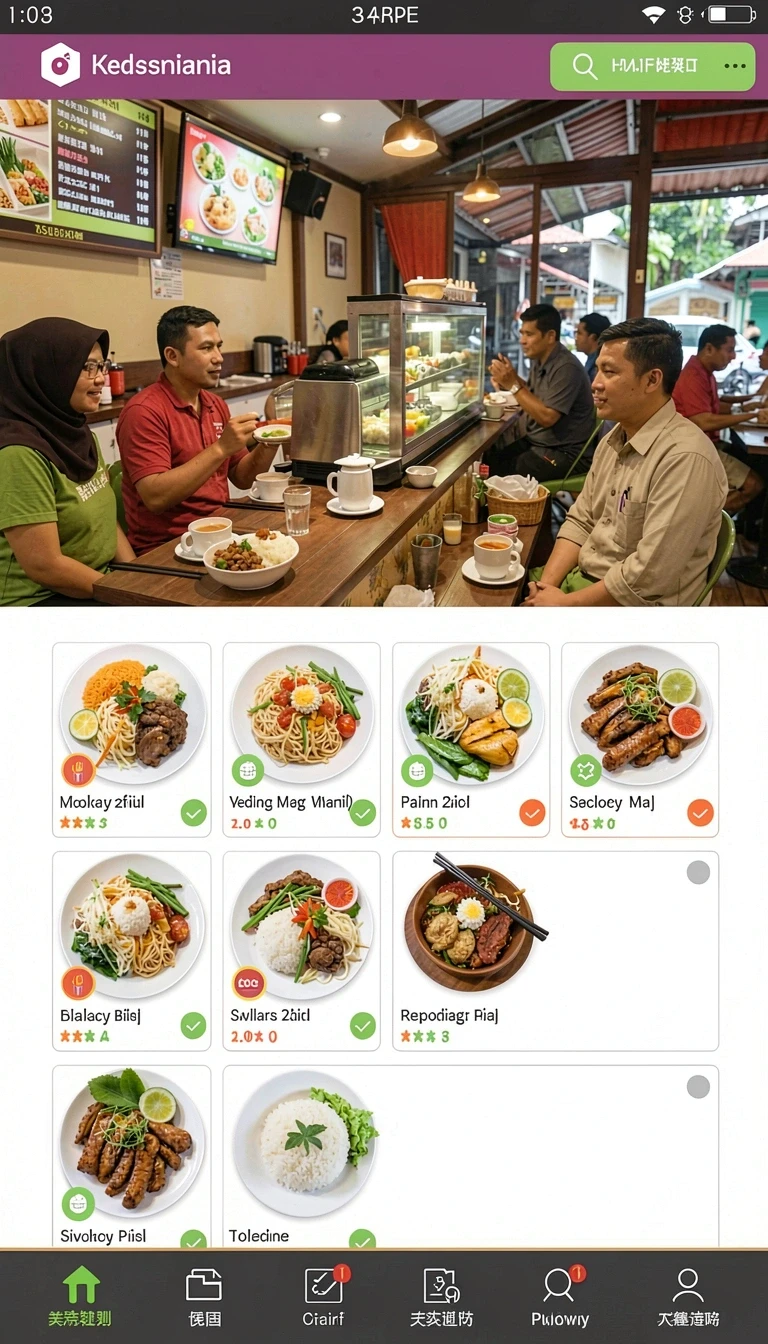Switch to the green home tab
768x1344 pixels.
click(x=80, y=1297)
